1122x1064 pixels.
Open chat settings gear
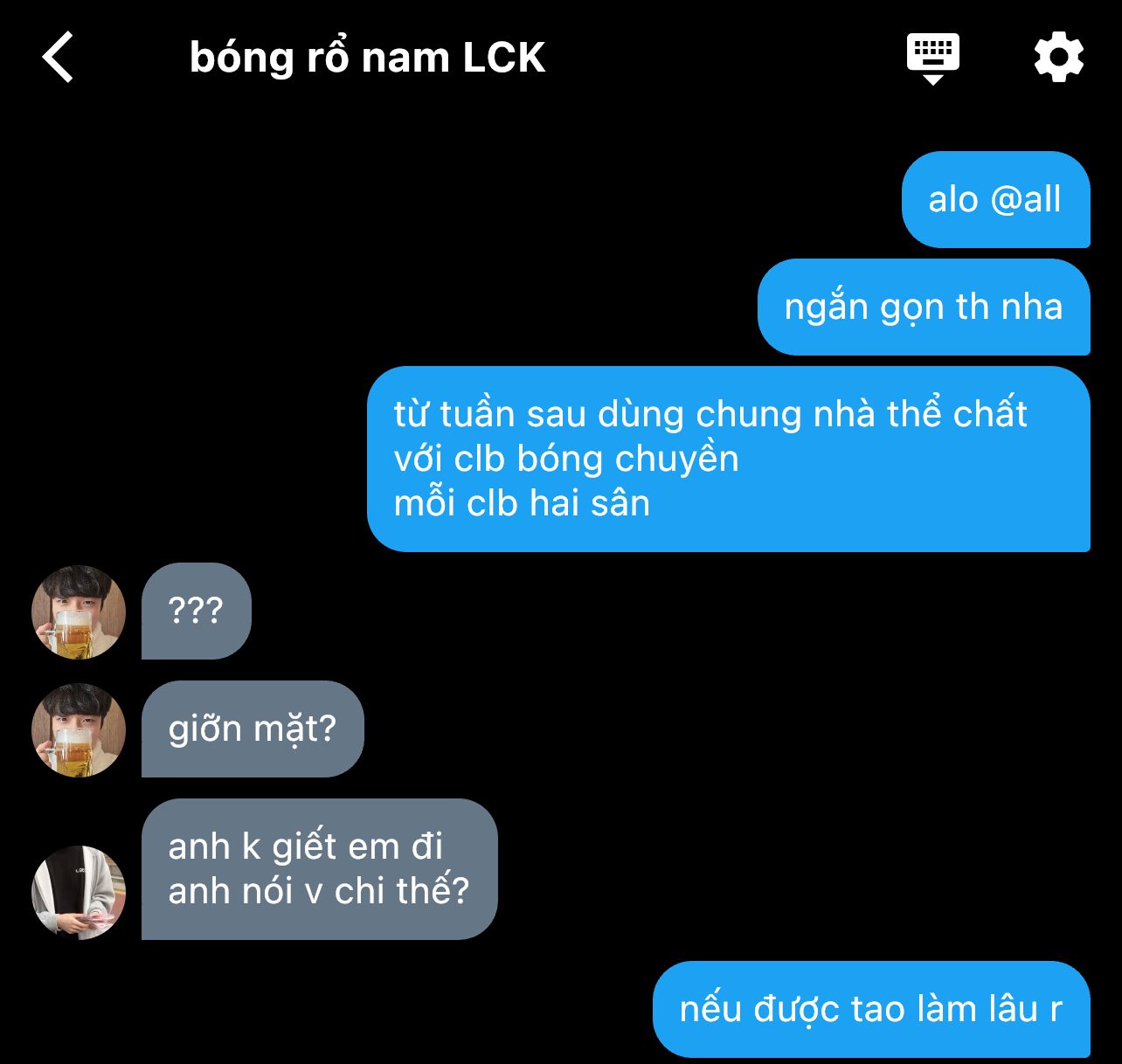(1058, 58)
